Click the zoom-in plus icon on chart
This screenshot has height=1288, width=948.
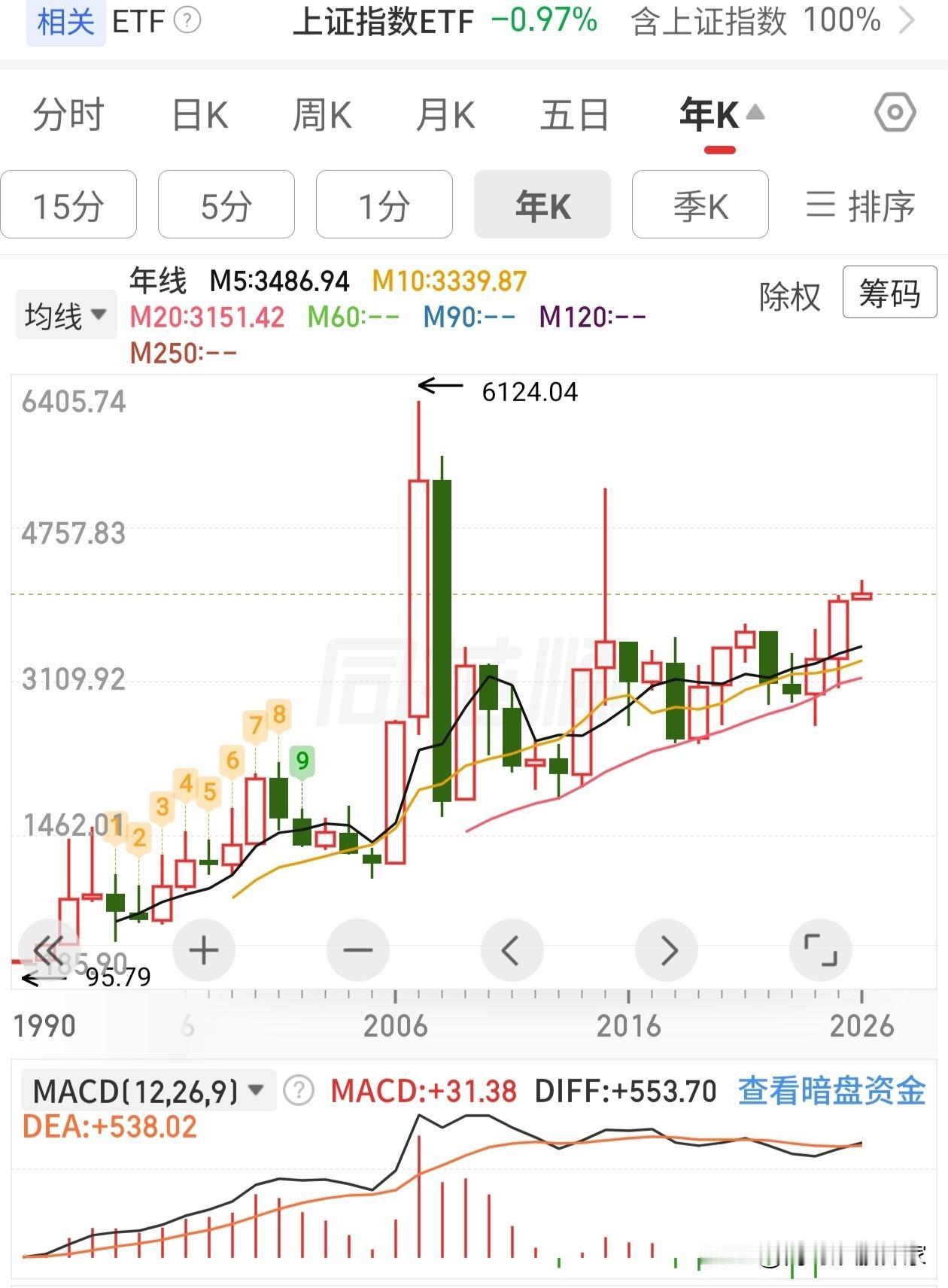pyautogui.click(x=203, y=950)
